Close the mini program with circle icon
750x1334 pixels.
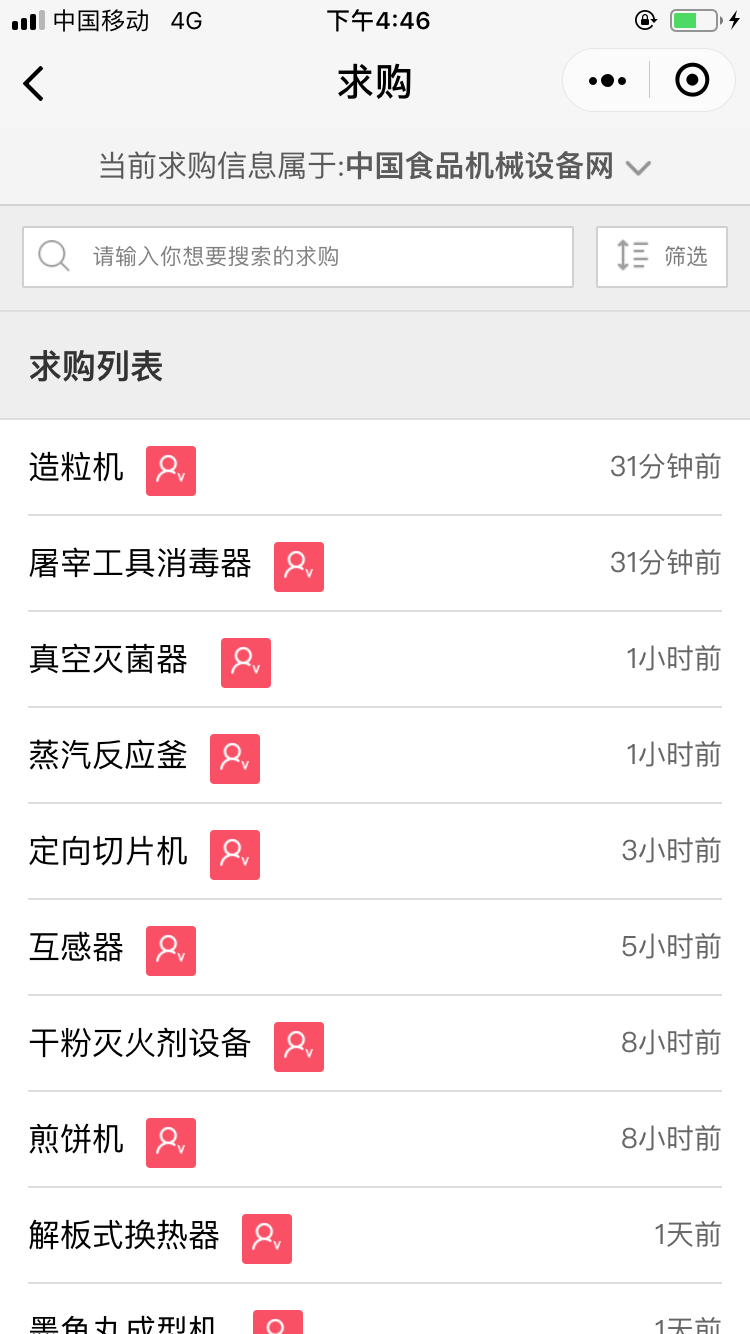[692, 80]
